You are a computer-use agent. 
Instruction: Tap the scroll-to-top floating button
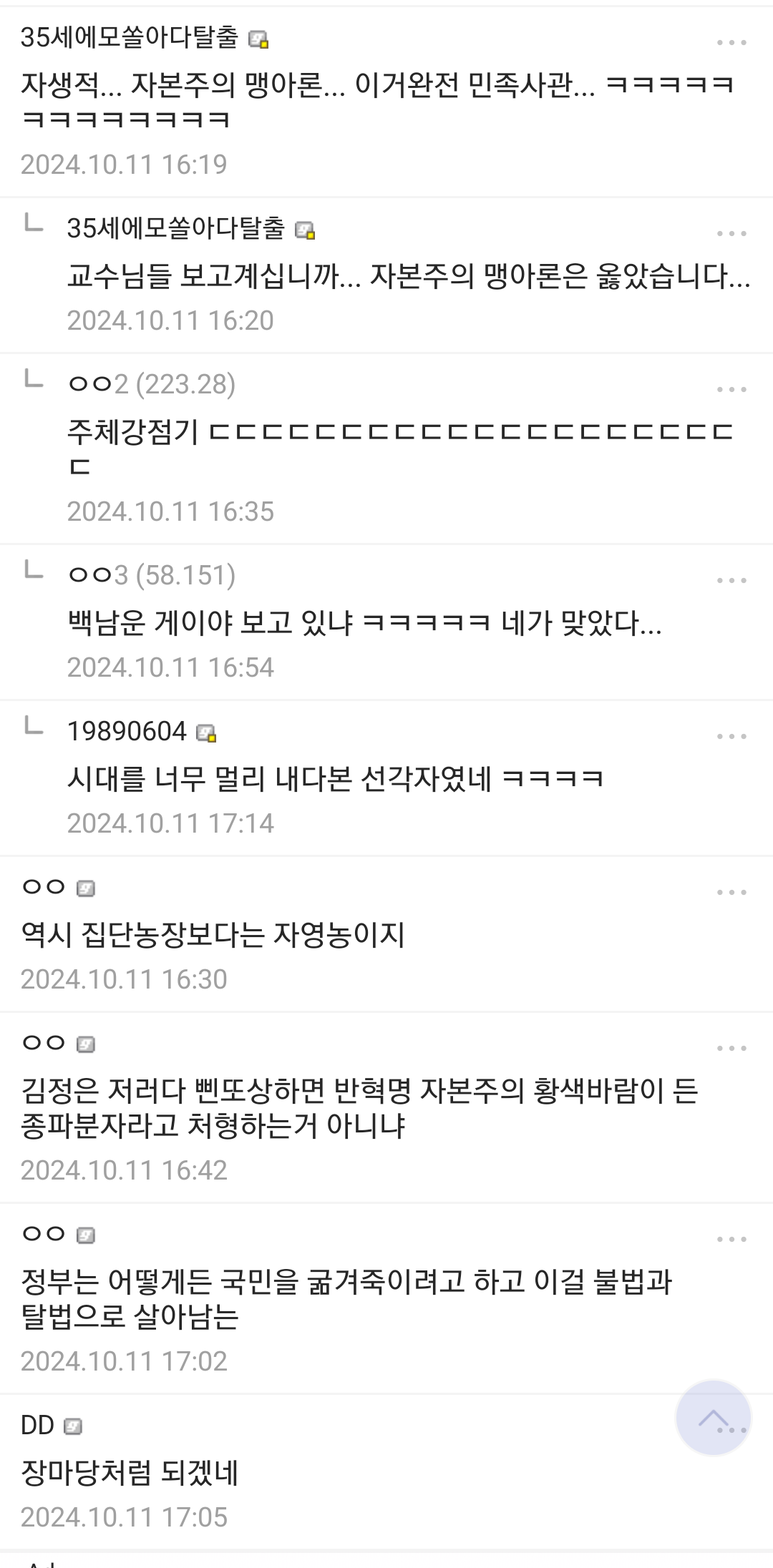point(713,1418)
